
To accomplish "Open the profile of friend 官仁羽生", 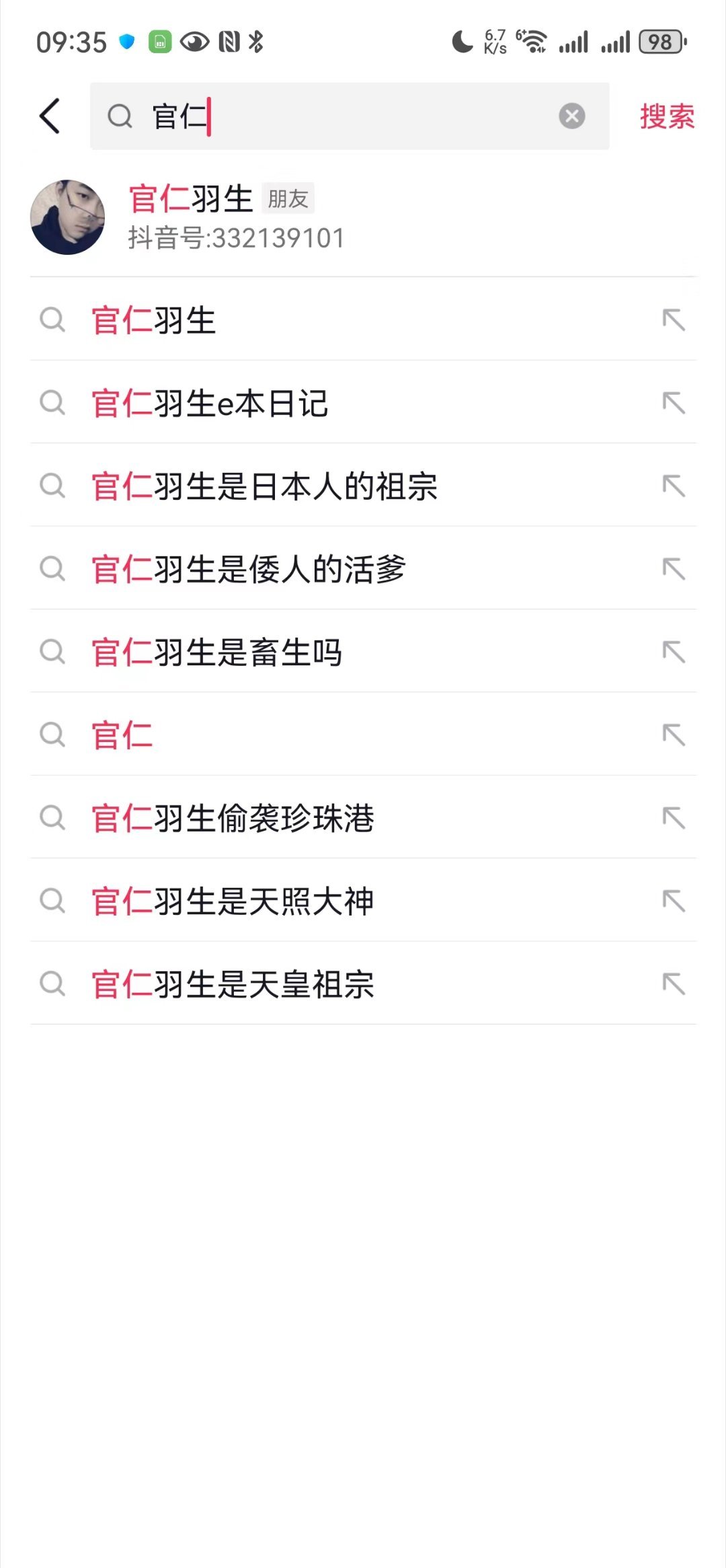I will pyautogui.click(x=363, y=217).
